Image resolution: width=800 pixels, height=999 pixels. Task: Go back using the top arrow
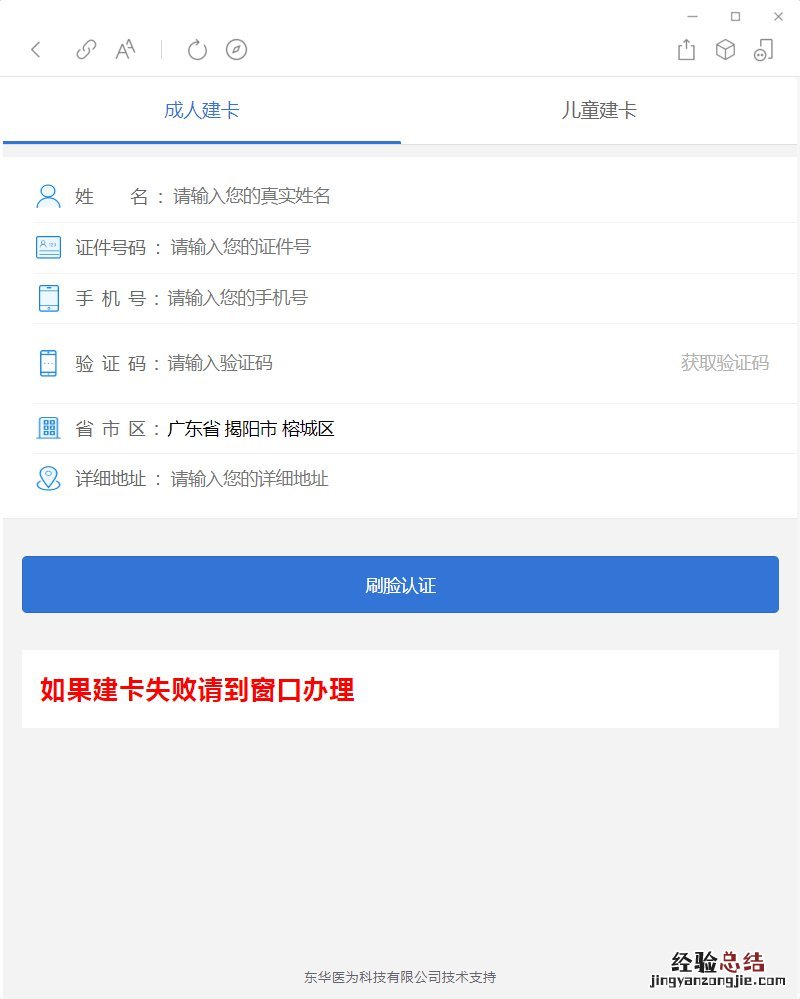(36, 50)
